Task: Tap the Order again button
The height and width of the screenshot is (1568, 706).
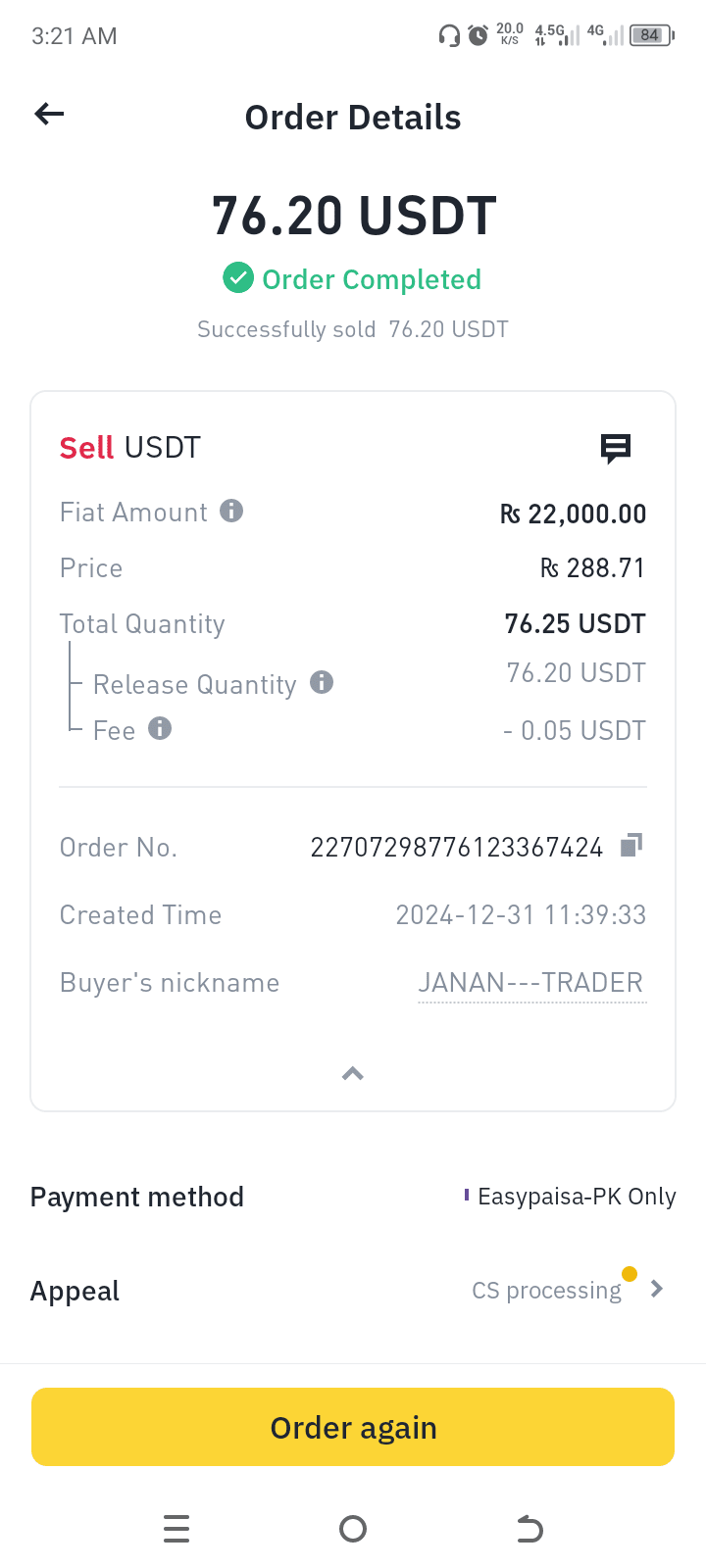Action: 353,1427
